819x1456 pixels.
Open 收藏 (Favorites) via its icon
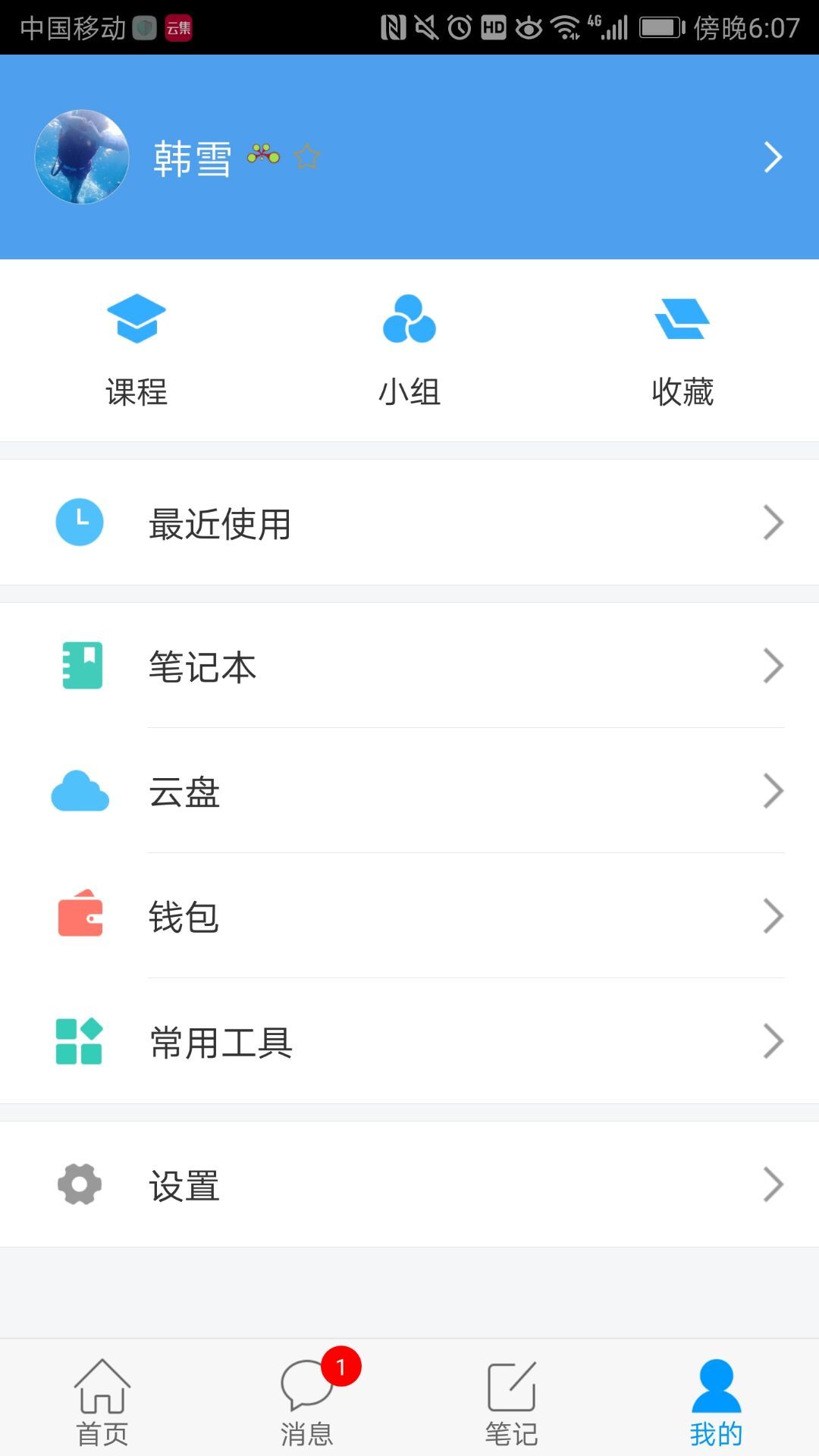click(682, 318)
